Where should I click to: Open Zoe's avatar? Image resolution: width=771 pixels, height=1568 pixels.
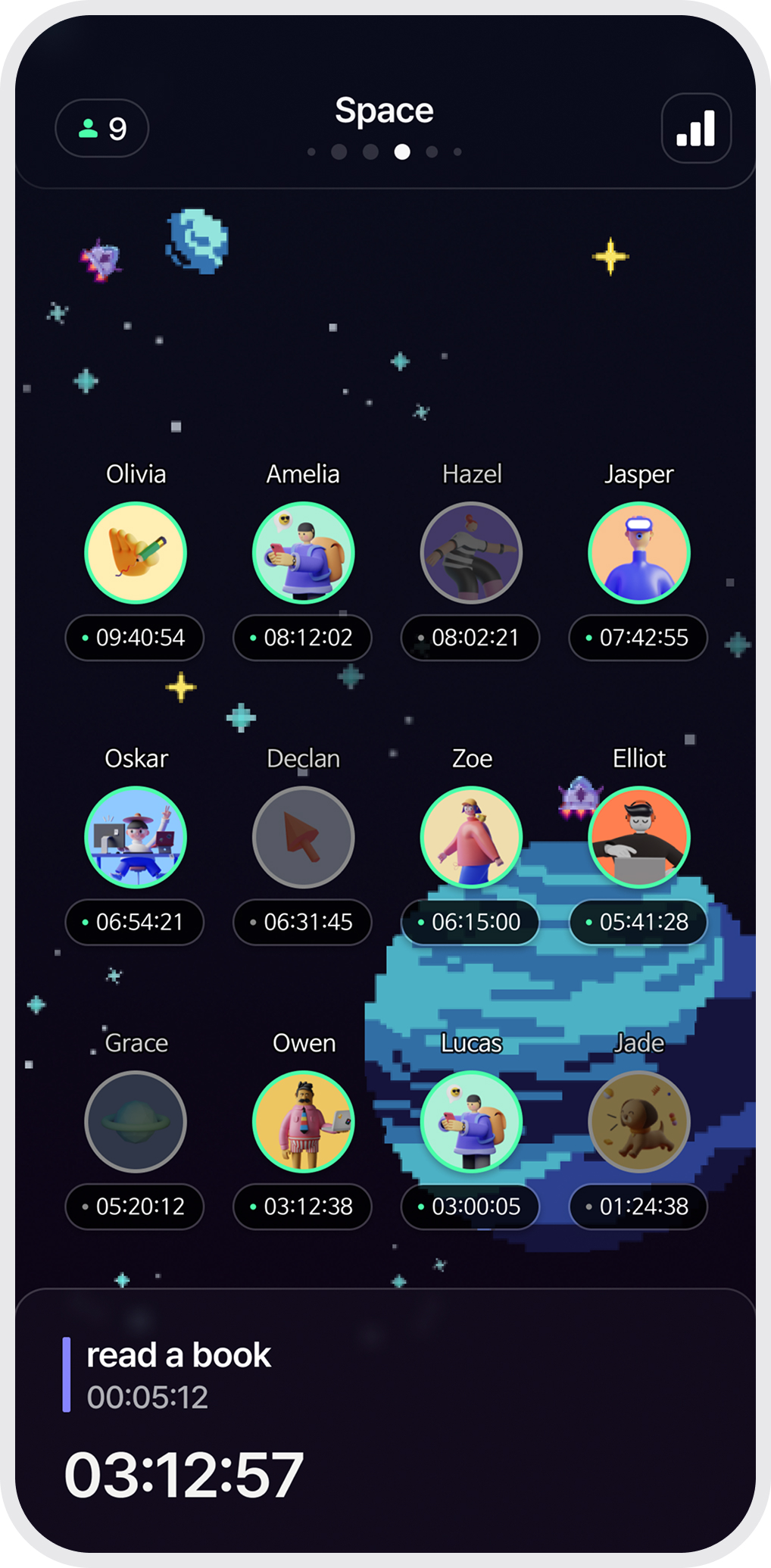click(x=472, y=837)
